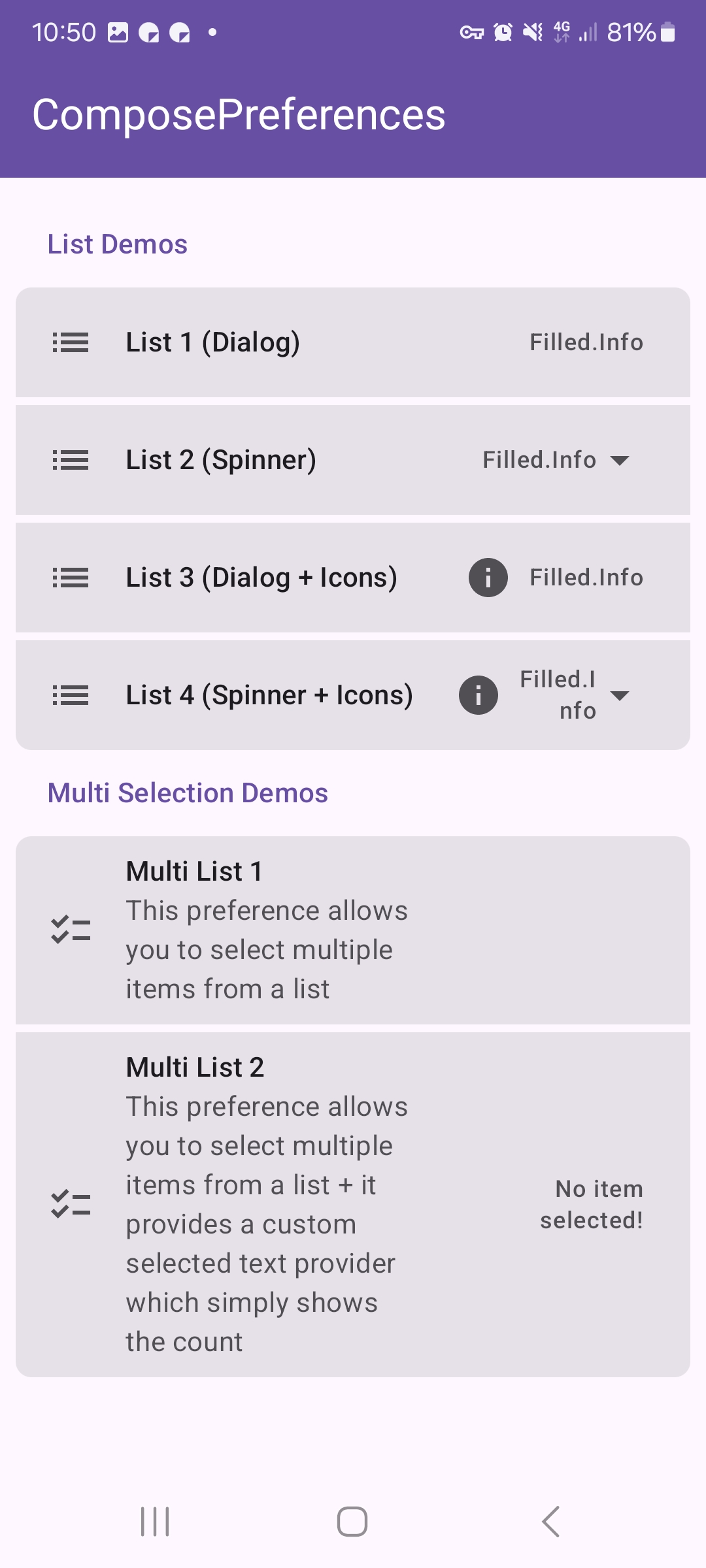Click the List 3 list icon
This screenshot has width=706, height=1568.
[x=71, y=578]
